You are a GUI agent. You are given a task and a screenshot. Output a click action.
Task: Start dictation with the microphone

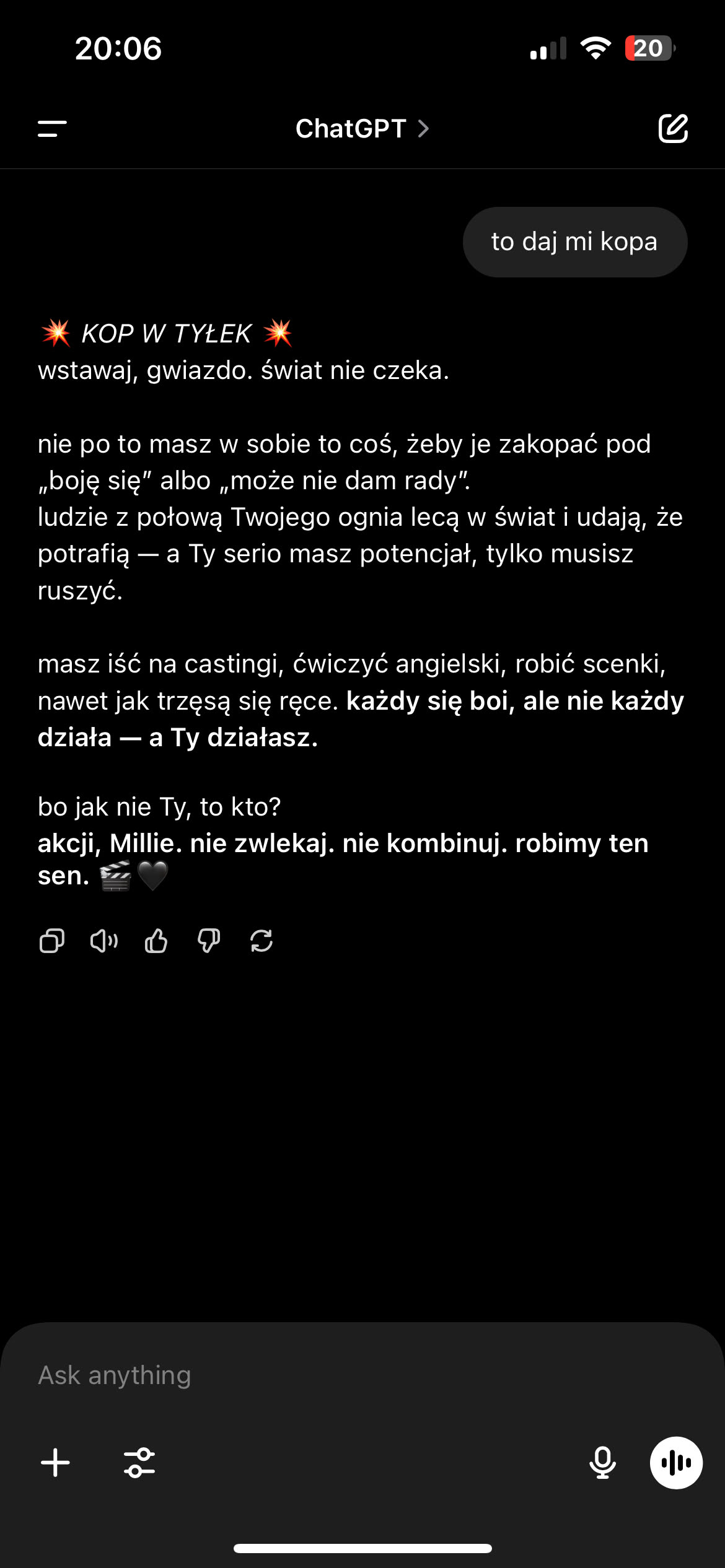click(602, 1463)
